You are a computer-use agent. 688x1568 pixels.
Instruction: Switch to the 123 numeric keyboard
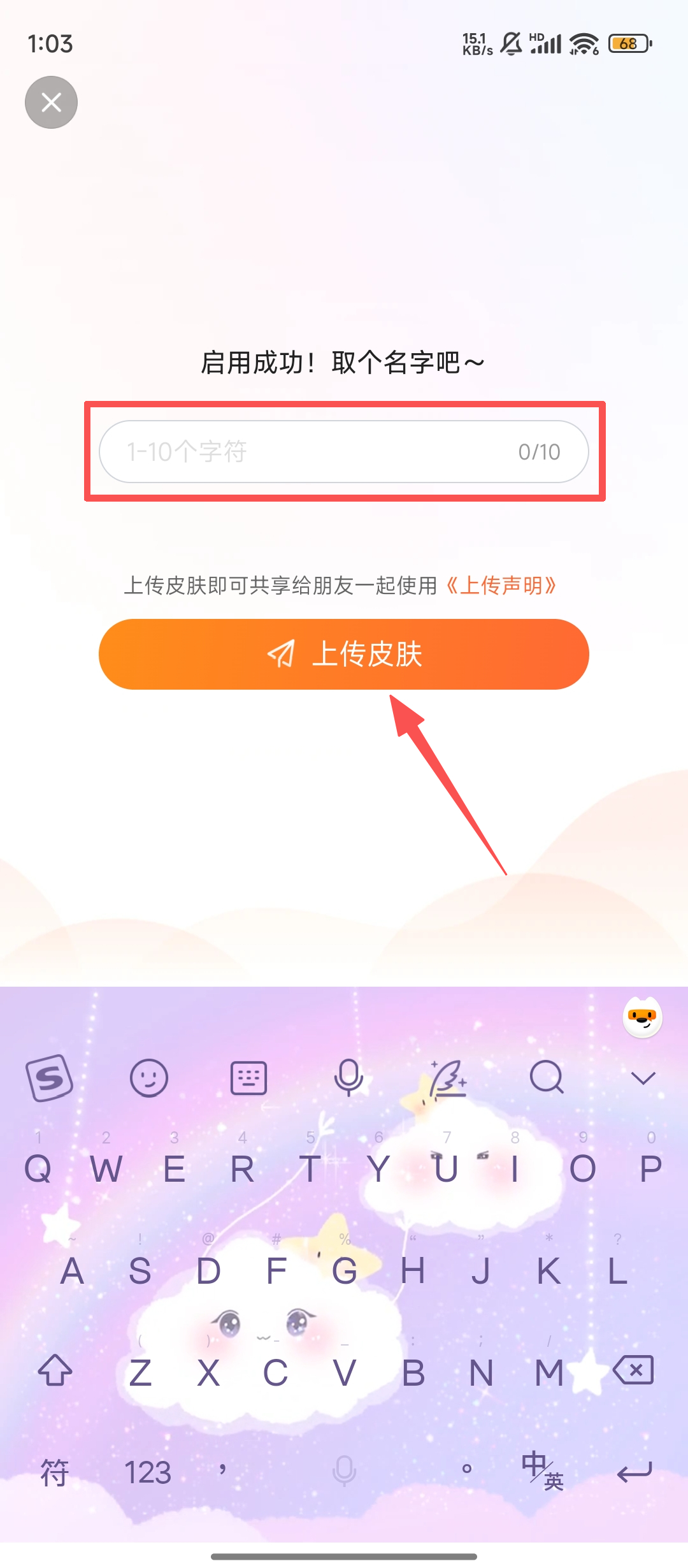click(148, 1472)
